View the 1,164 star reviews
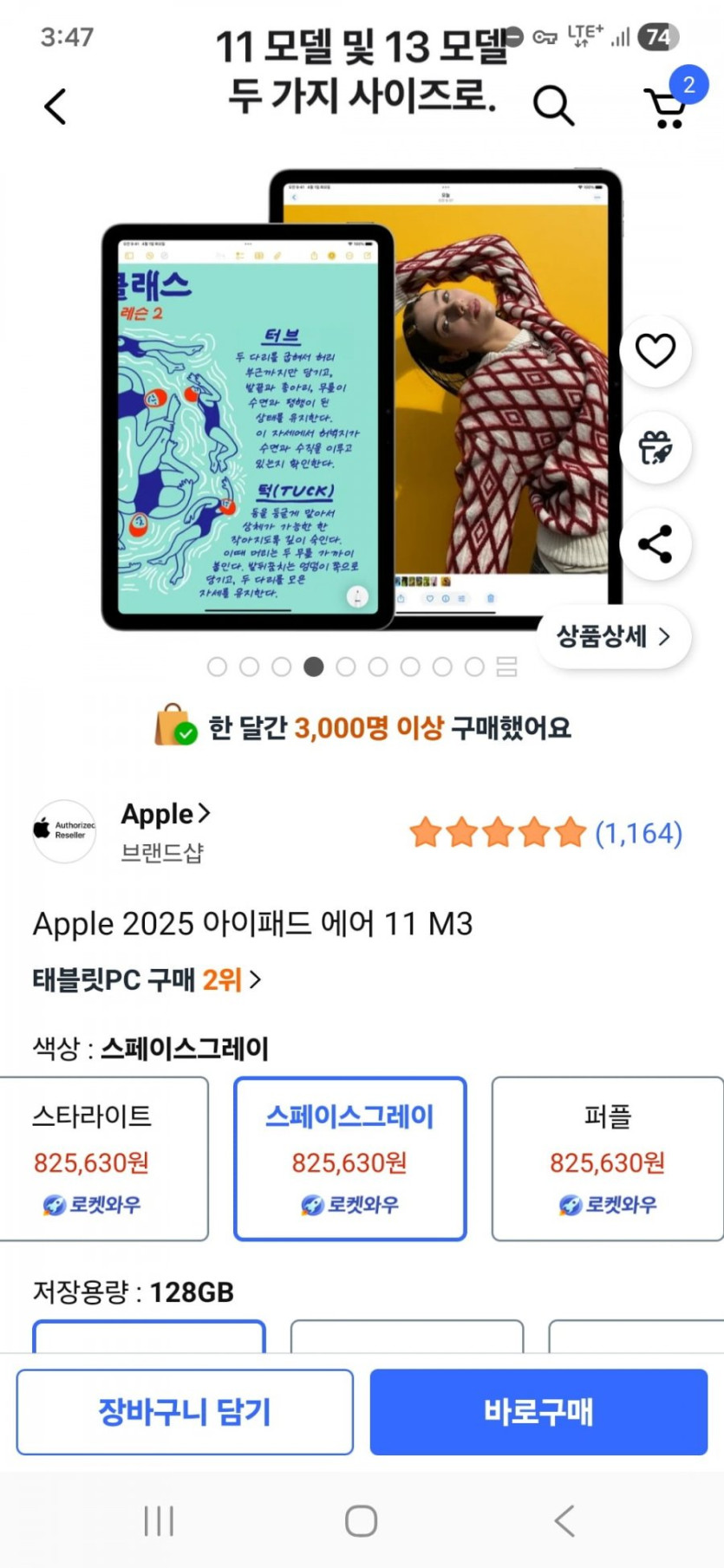The height and width of the screenshot is (1568, 724). (x=546, y=833)
